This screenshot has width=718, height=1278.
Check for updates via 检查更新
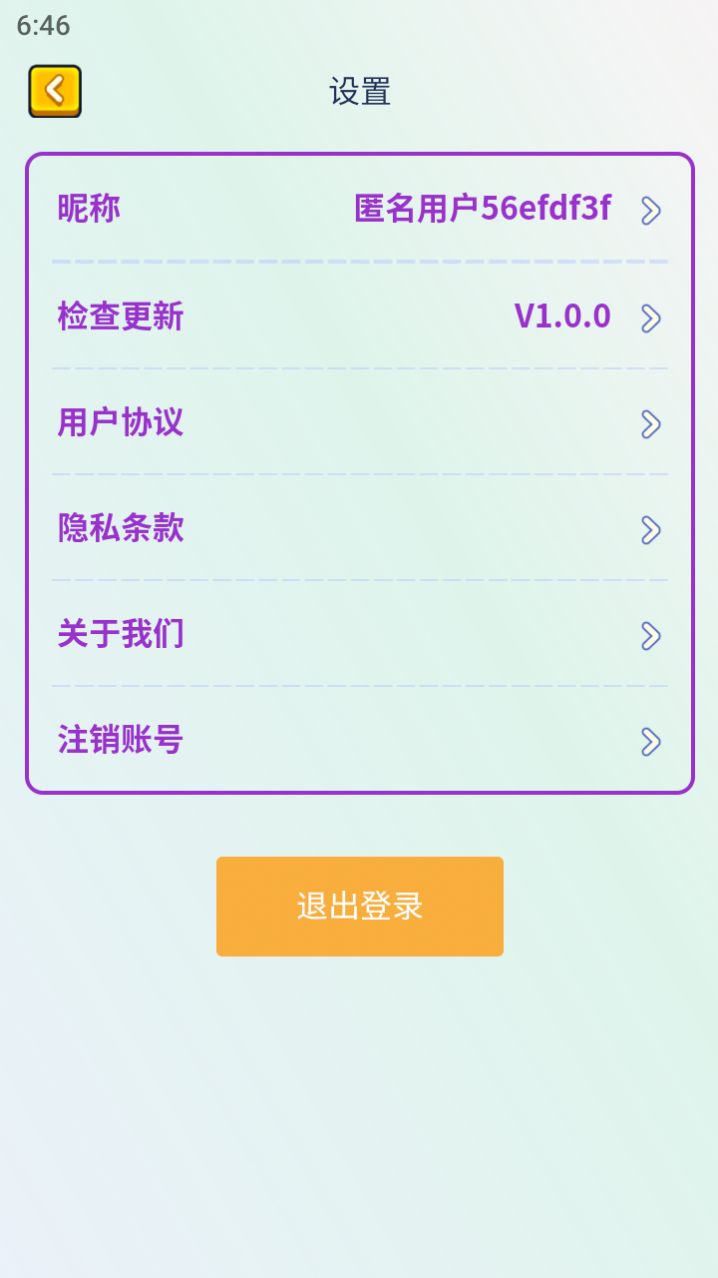(359, 316)
